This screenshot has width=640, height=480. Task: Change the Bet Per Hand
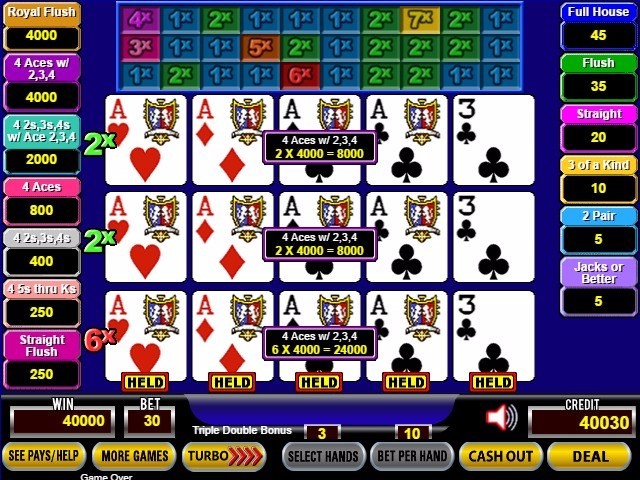click(x=411, y=456)
